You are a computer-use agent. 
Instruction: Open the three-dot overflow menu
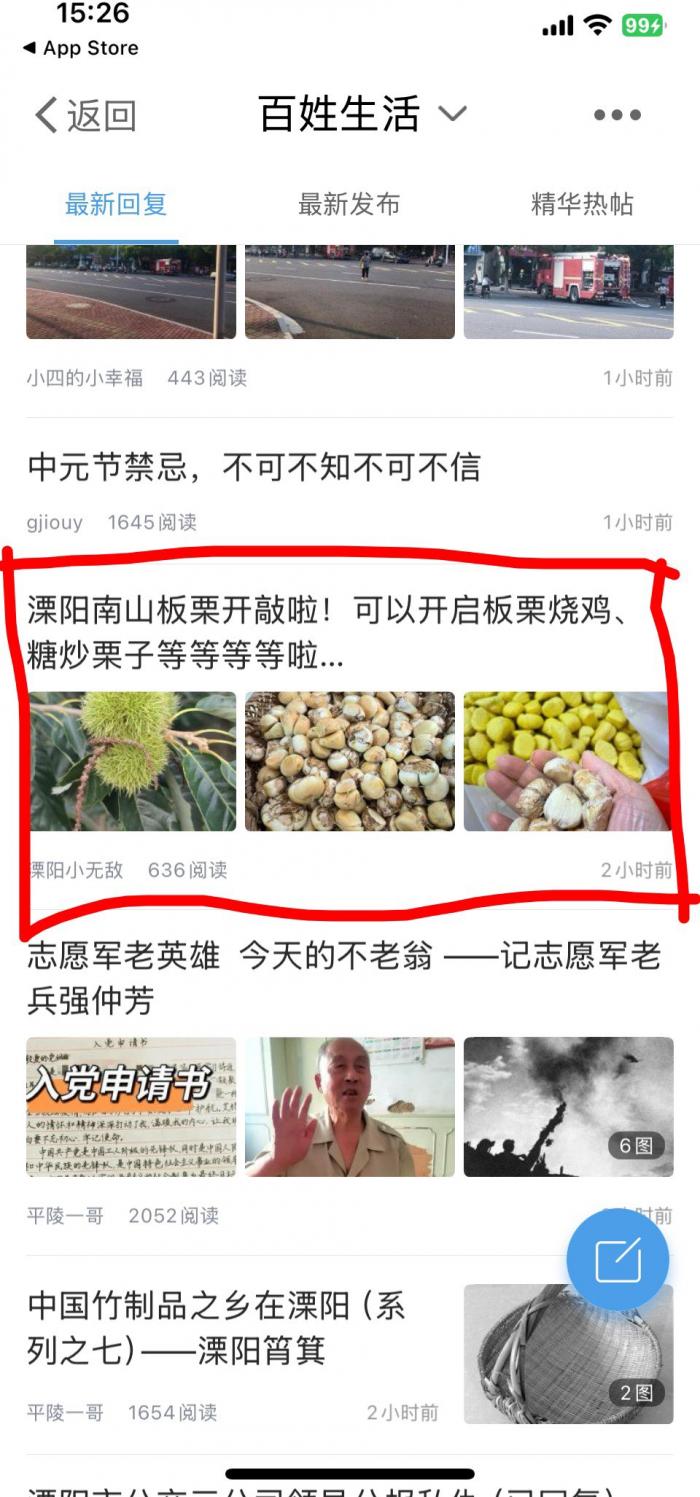(x=617, y=115)
